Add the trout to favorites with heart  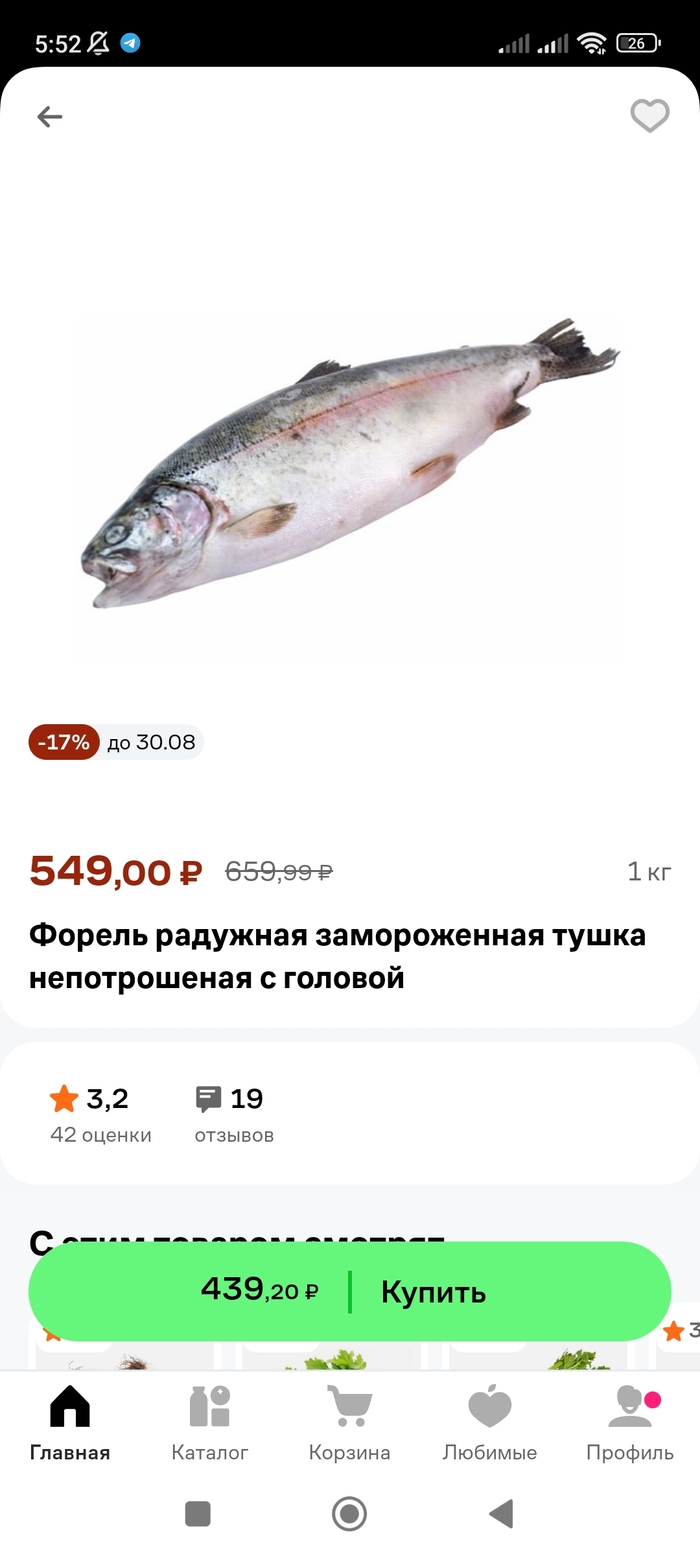pos(649,117)
